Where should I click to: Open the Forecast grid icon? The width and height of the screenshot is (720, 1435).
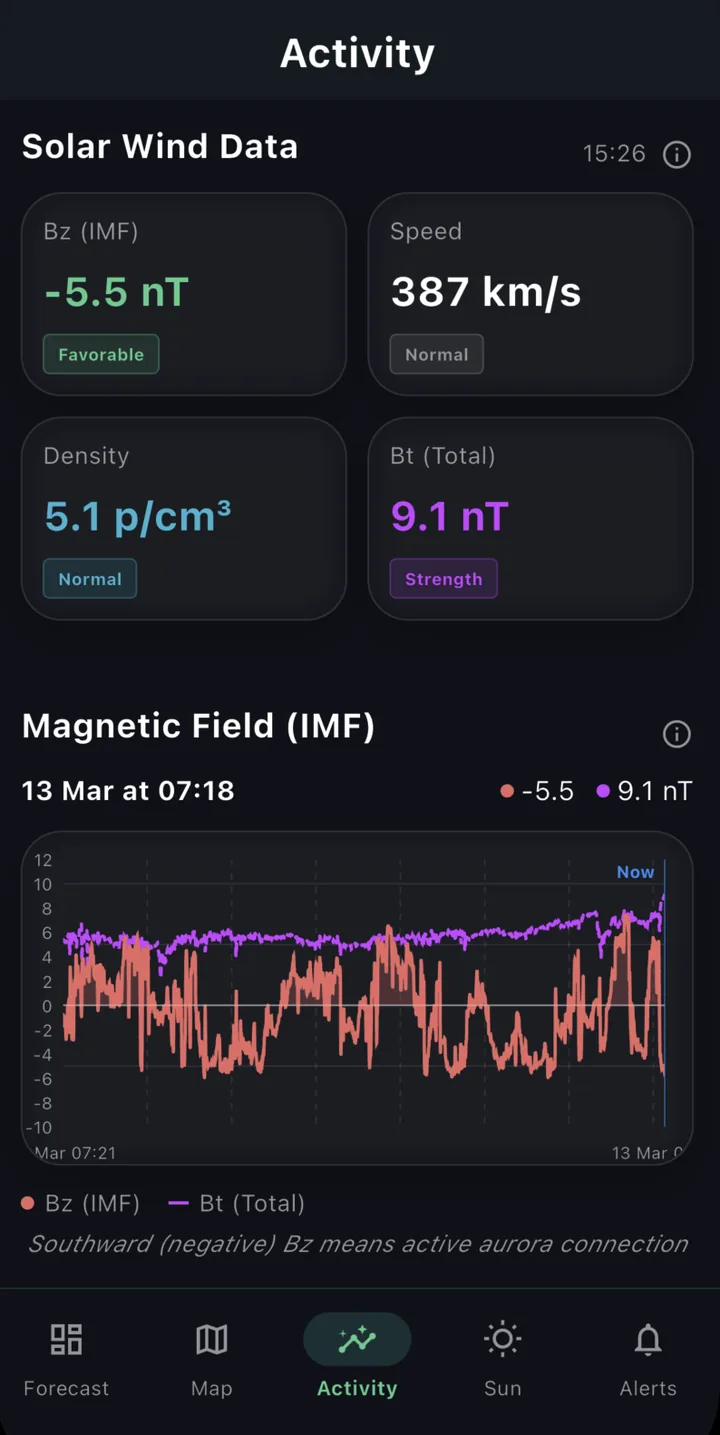point(65,1339)
